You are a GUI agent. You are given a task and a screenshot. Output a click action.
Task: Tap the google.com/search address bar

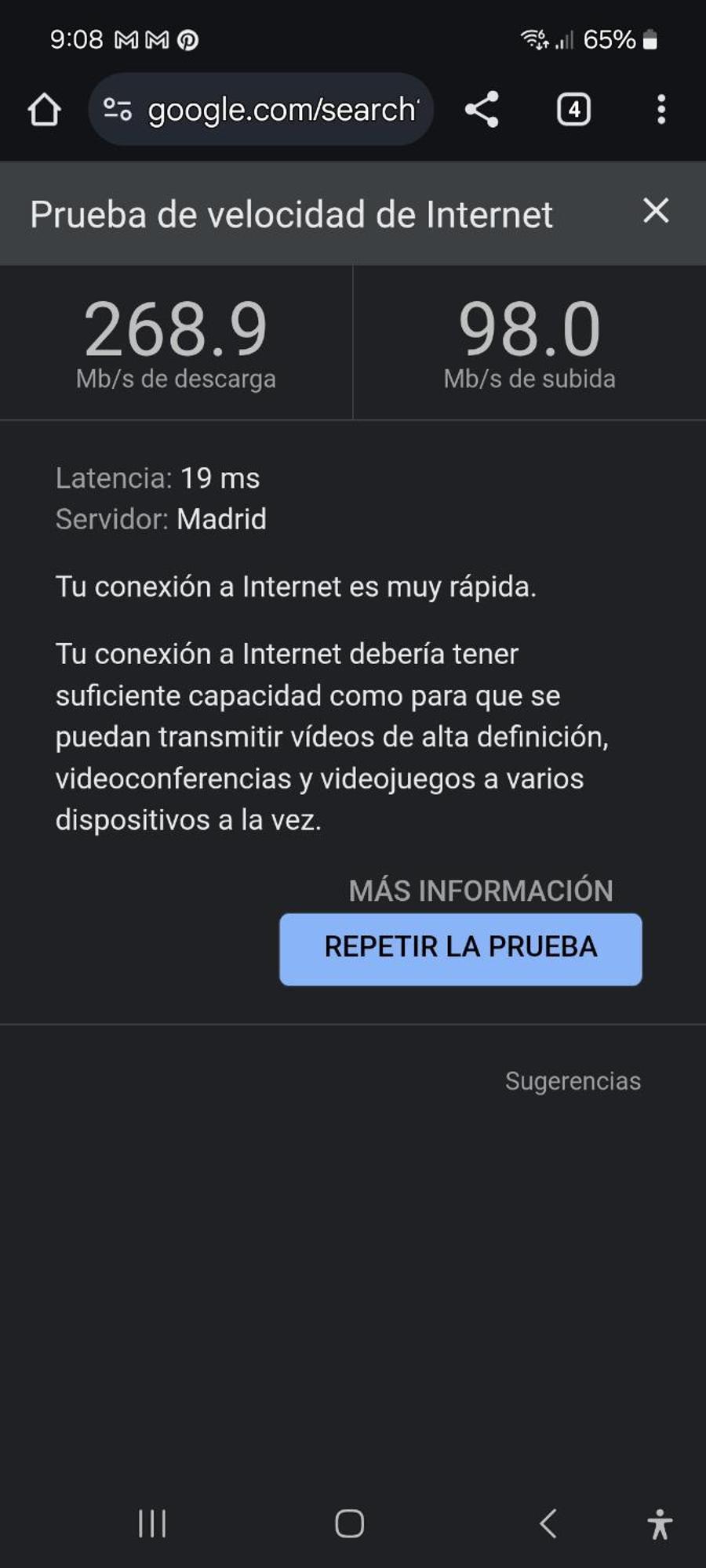[x=282, y=110]
